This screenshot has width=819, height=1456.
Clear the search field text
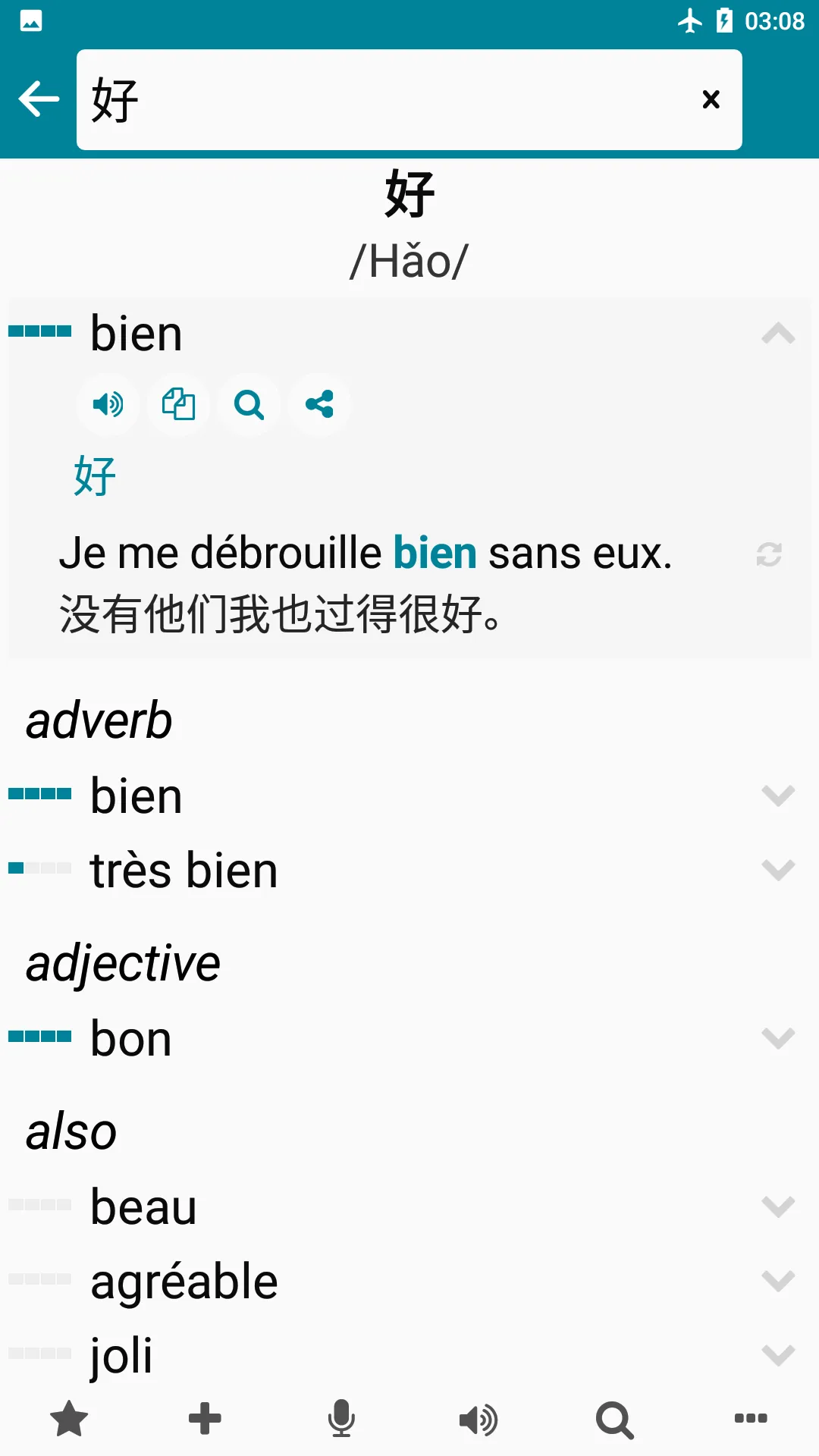pyautogui.click(x=711, y=99)
